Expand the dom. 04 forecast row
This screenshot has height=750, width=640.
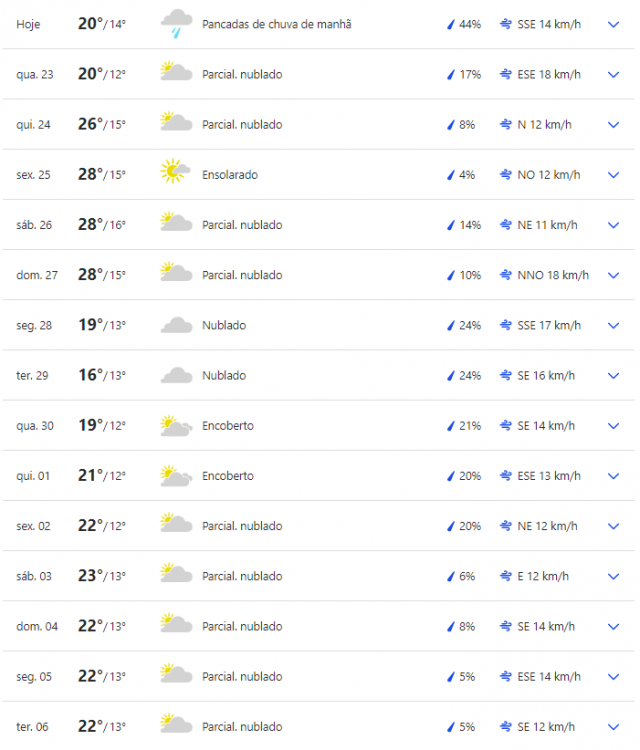coord(614,626)
